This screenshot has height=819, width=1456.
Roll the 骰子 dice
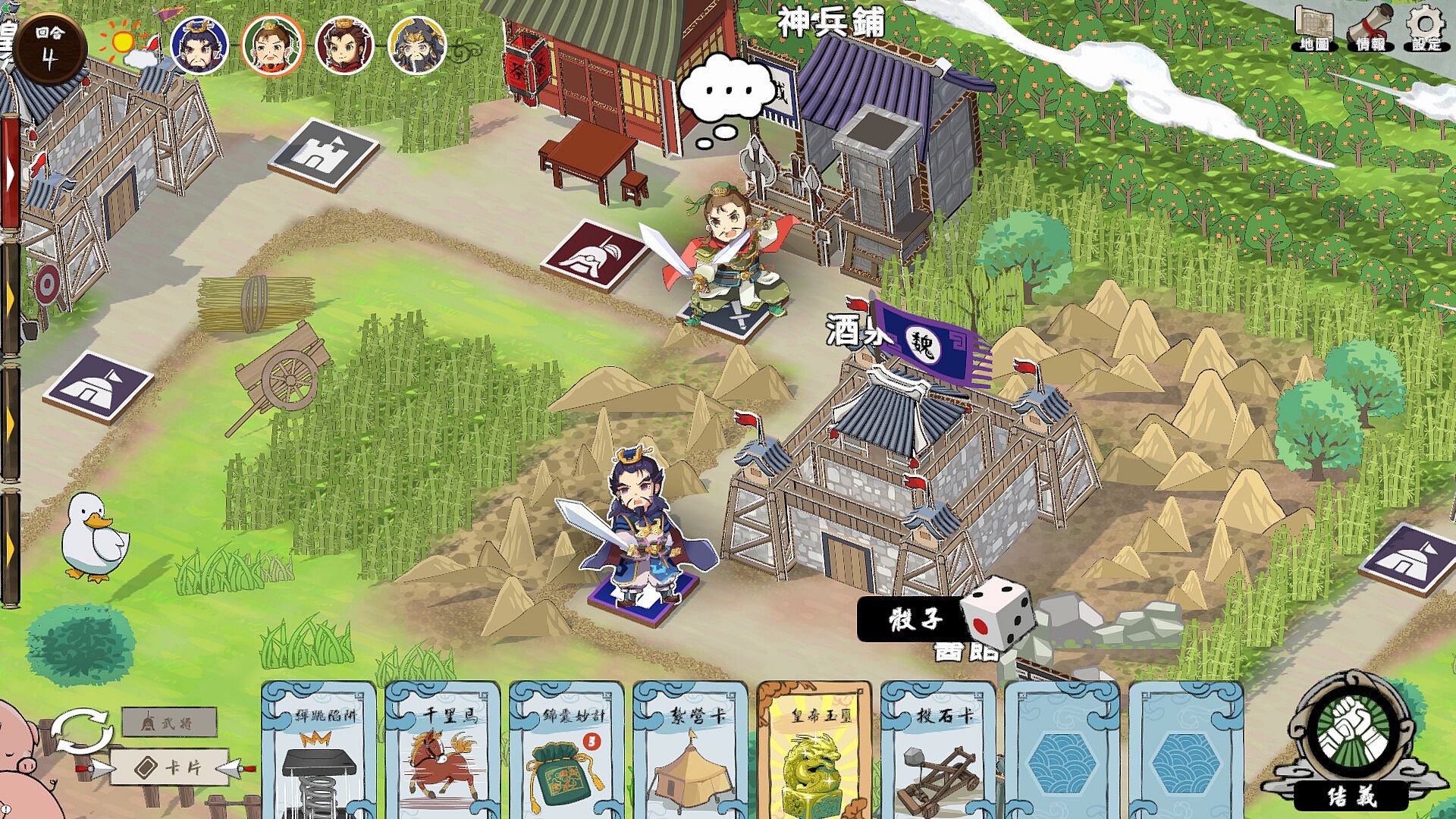[996, 613]
